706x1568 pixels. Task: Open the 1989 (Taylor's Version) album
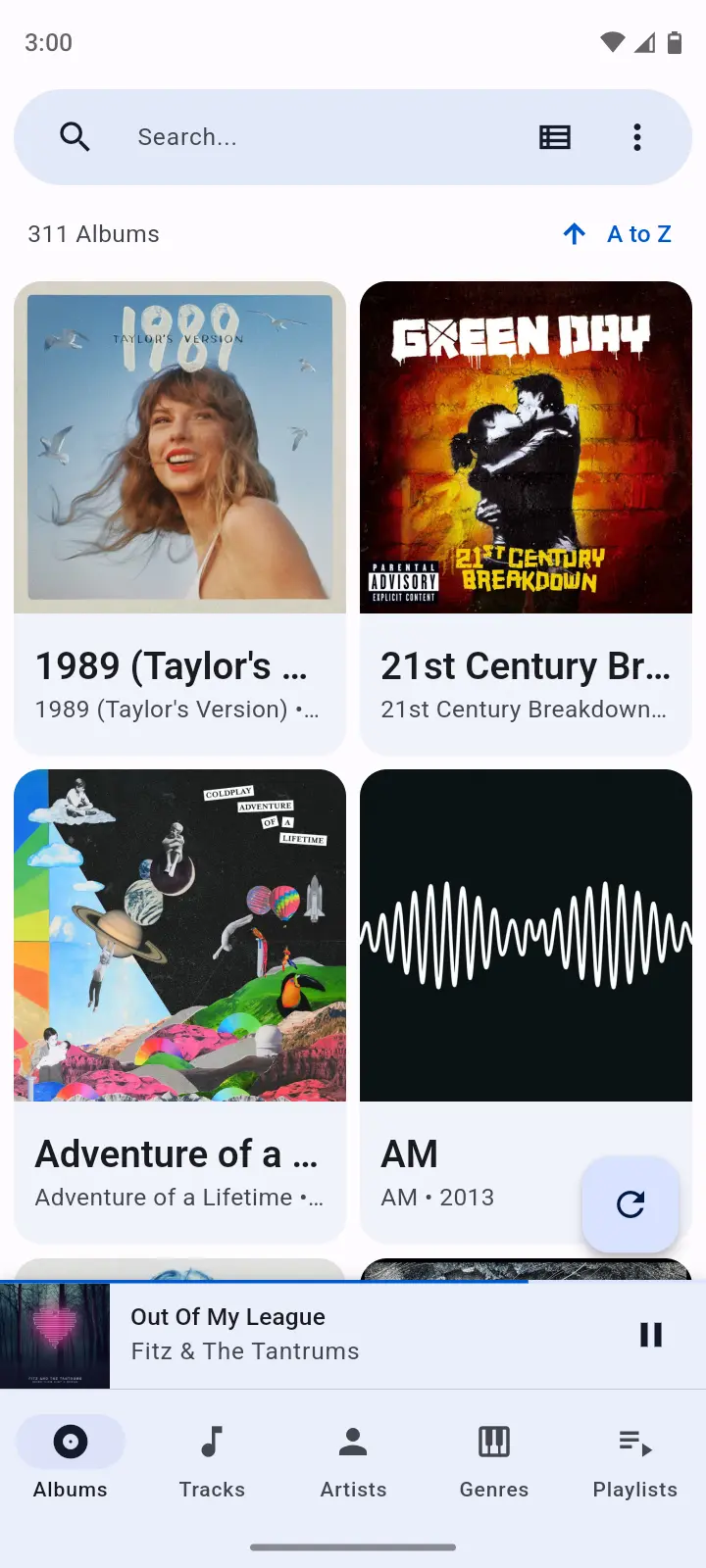180,517
